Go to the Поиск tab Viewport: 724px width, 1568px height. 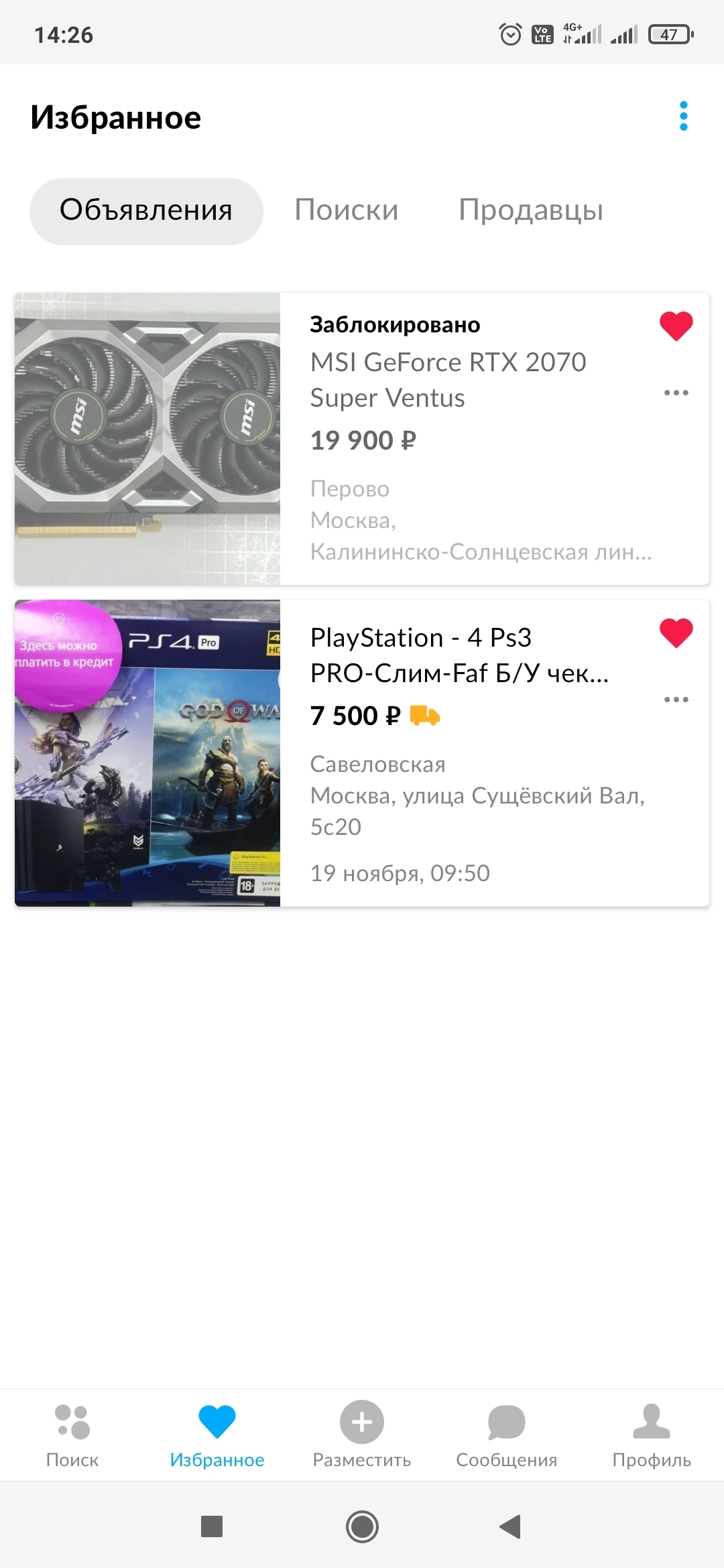[72, 1434]
